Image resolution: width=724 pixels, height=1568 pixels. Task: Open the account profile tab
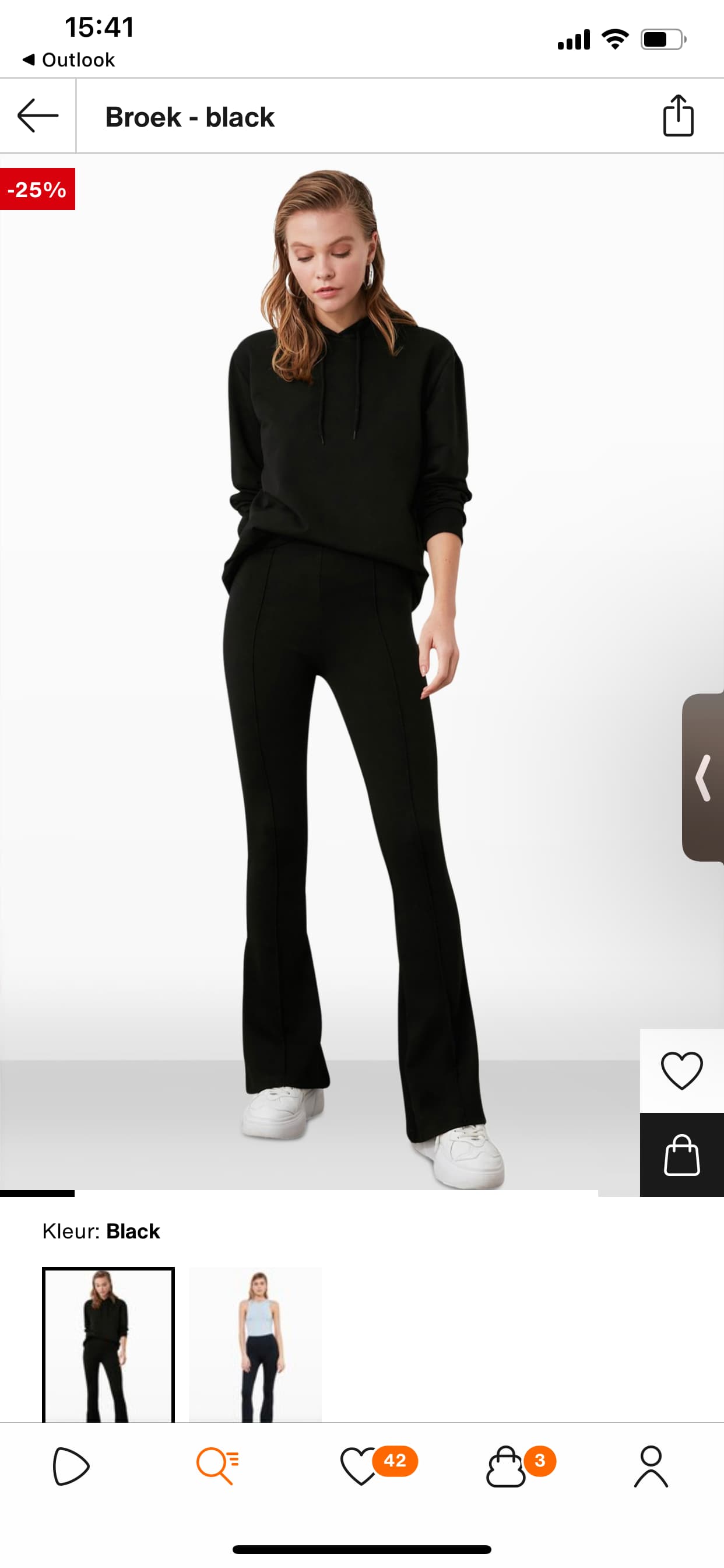coord(651,1466)
